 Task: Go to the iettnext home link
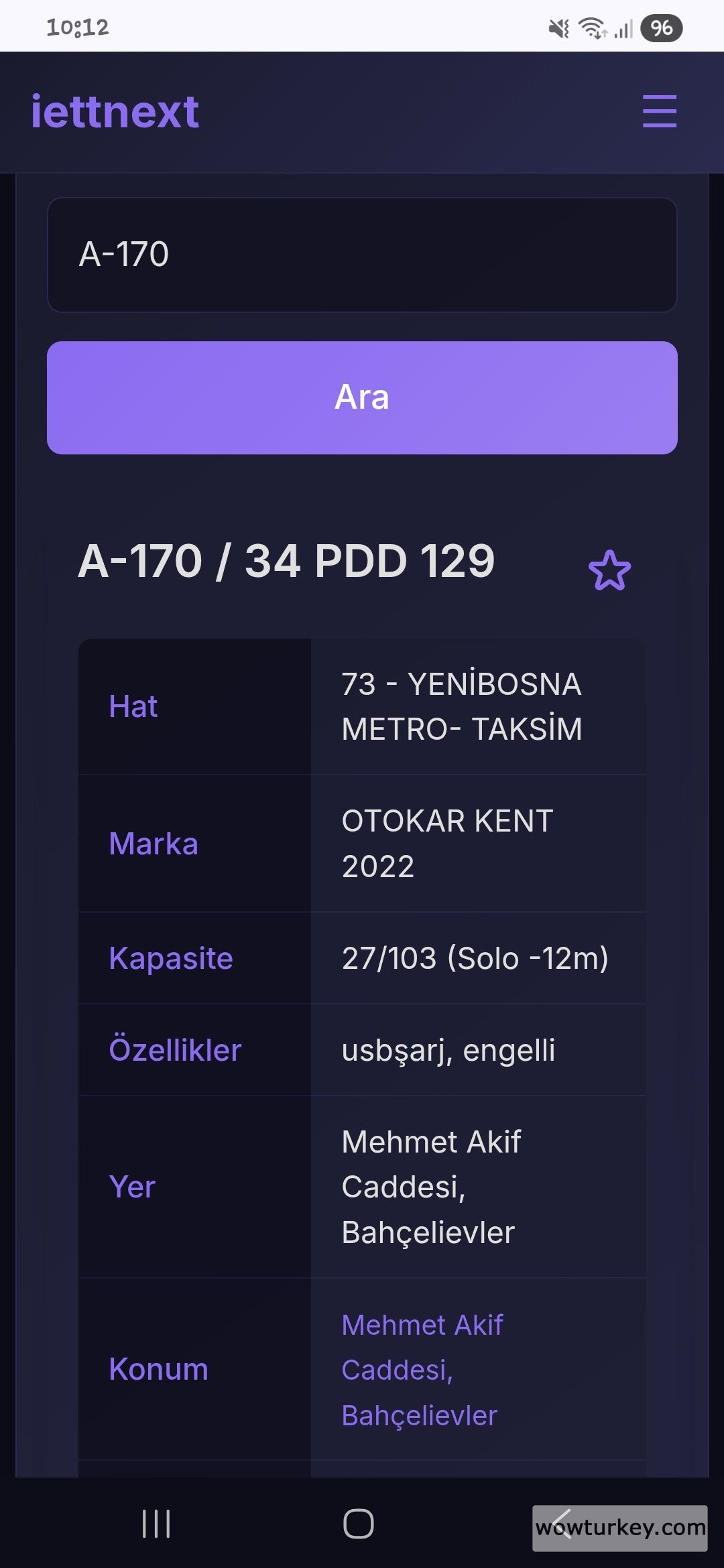tap(115, 111)
